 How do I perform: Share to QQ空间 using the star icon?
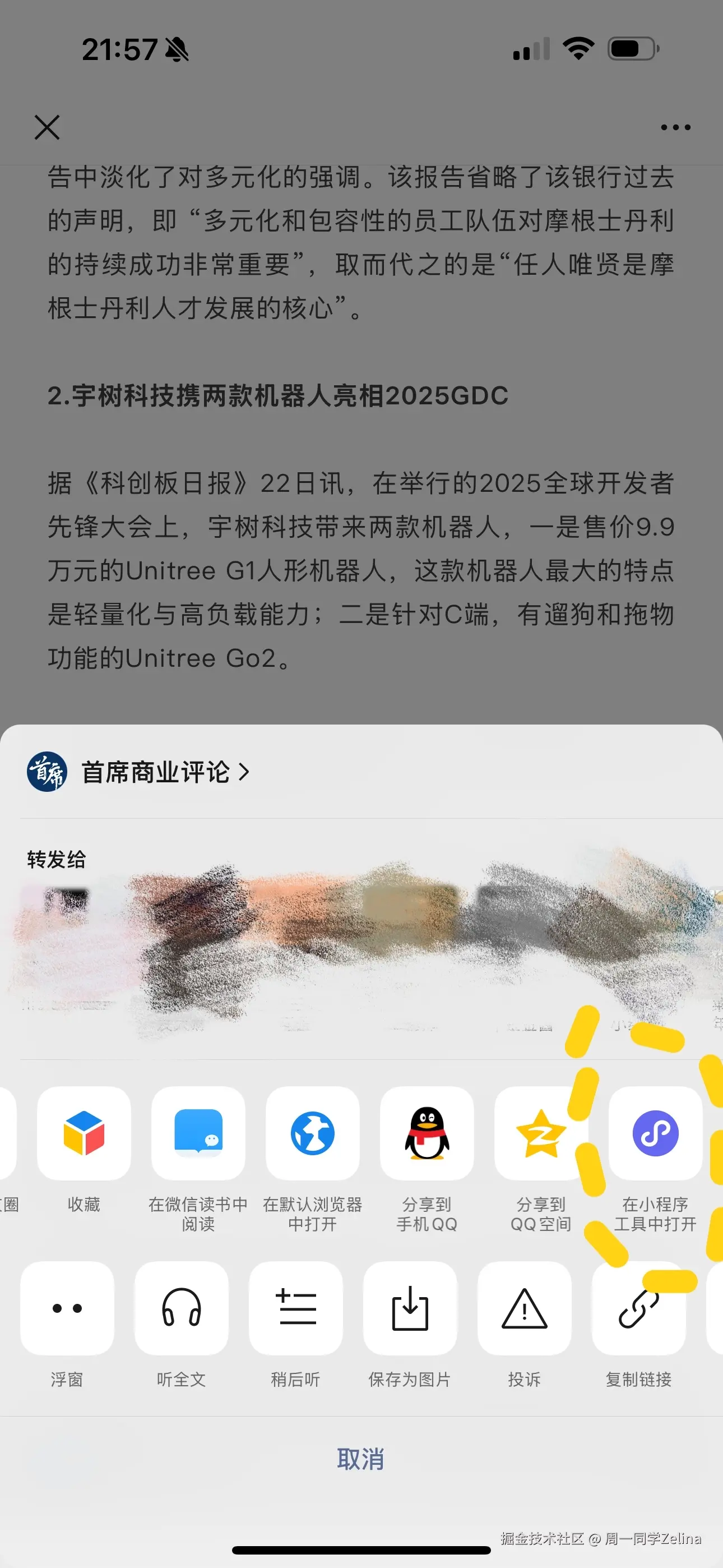(540, 1133)
